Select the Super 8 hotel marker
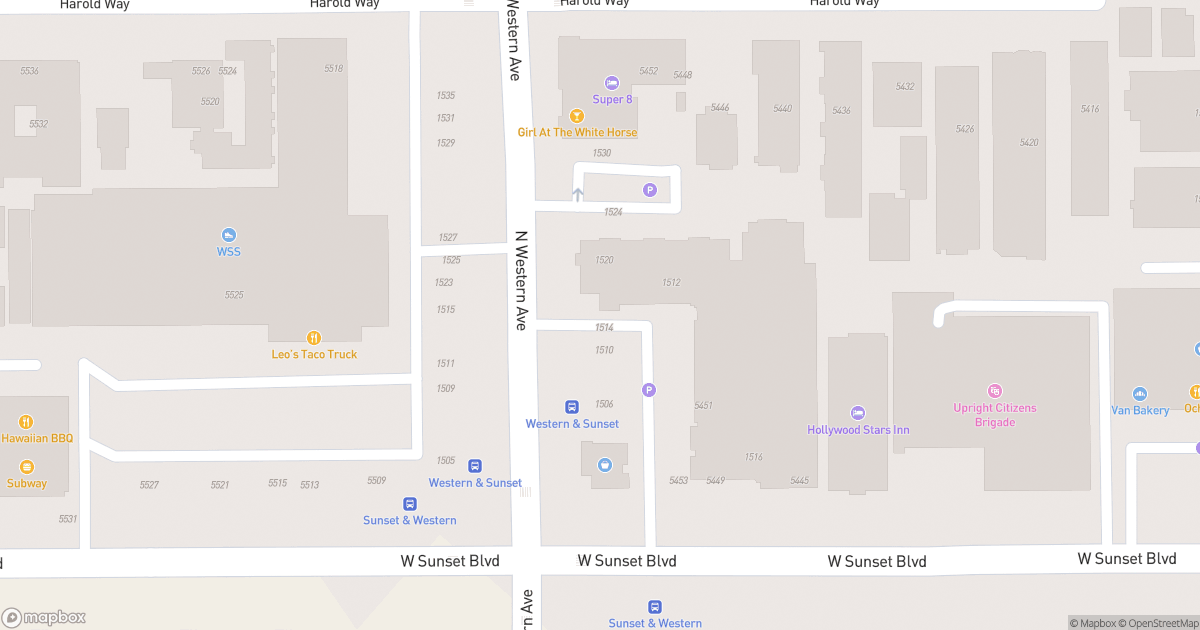The width and height of the screenshot is (1200, 630). click(x=612, y=83)
